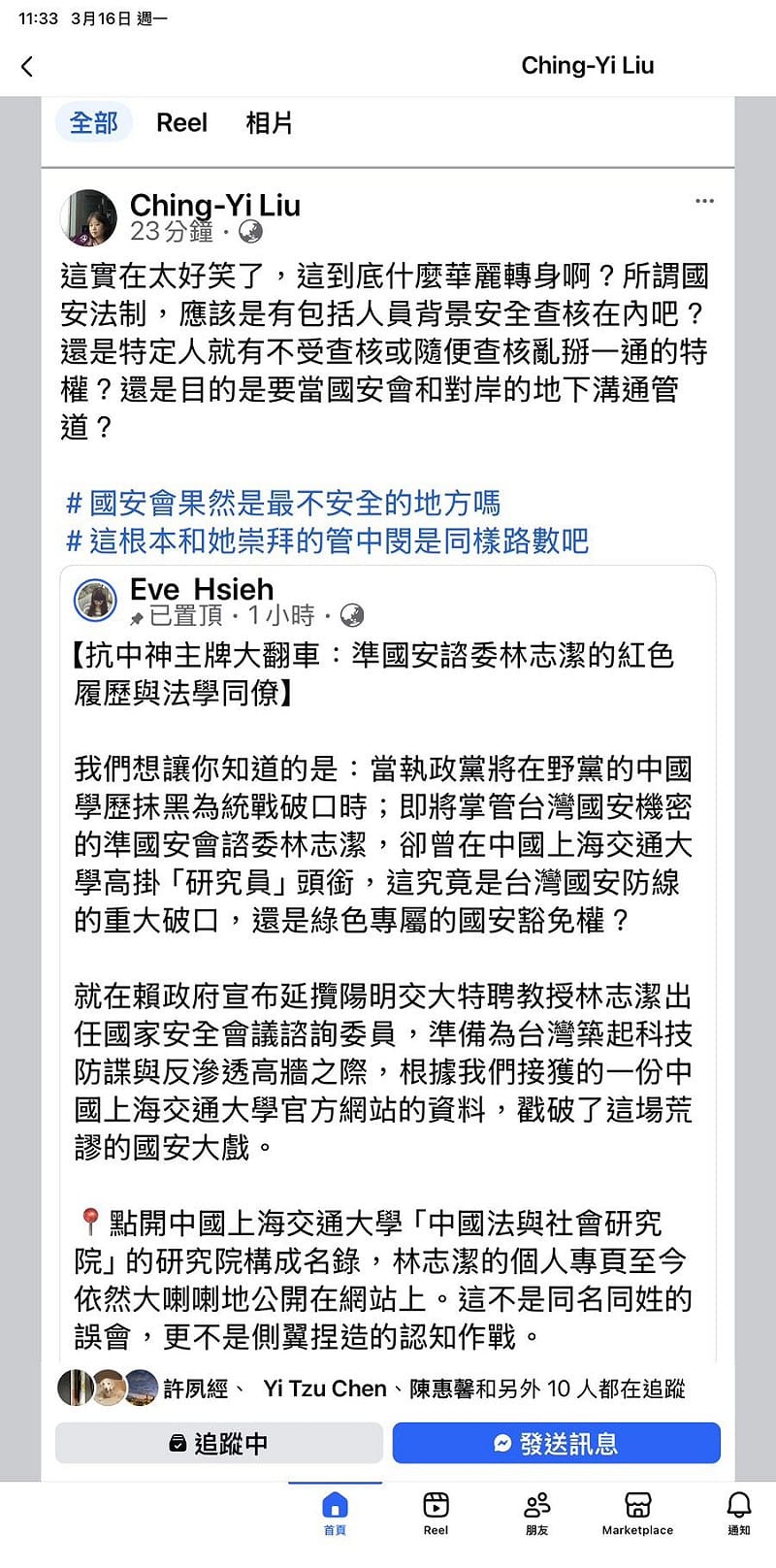Open the 通知 notifications bell
The image size is (776, 1568).
coord(738,1513)
